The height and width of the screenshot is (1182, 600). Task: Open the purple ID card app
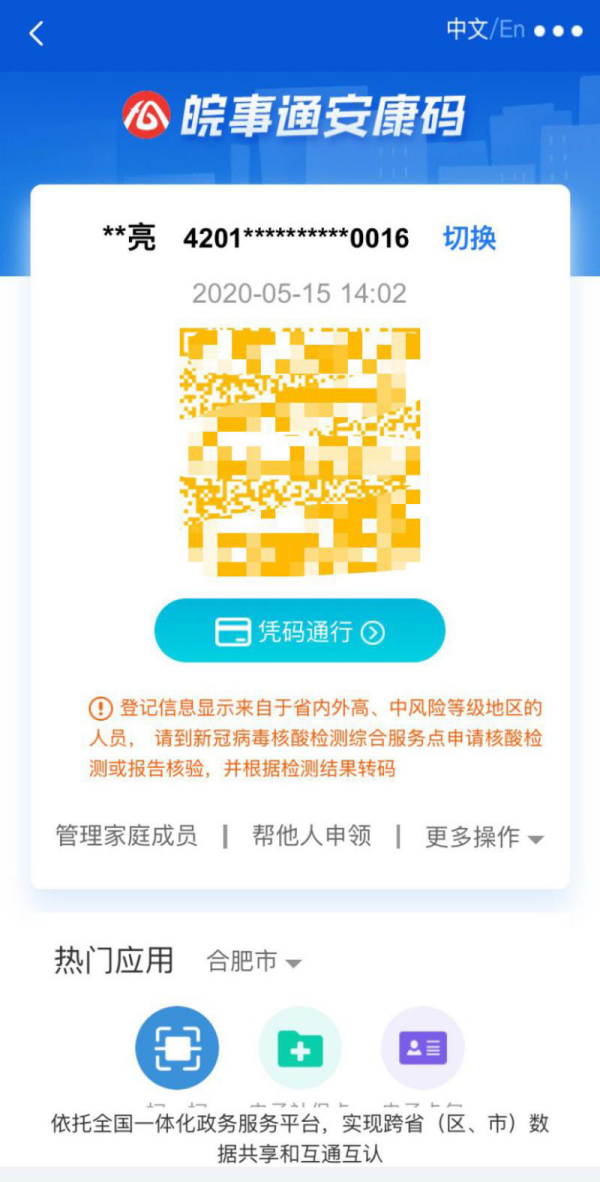point(423,1047)
